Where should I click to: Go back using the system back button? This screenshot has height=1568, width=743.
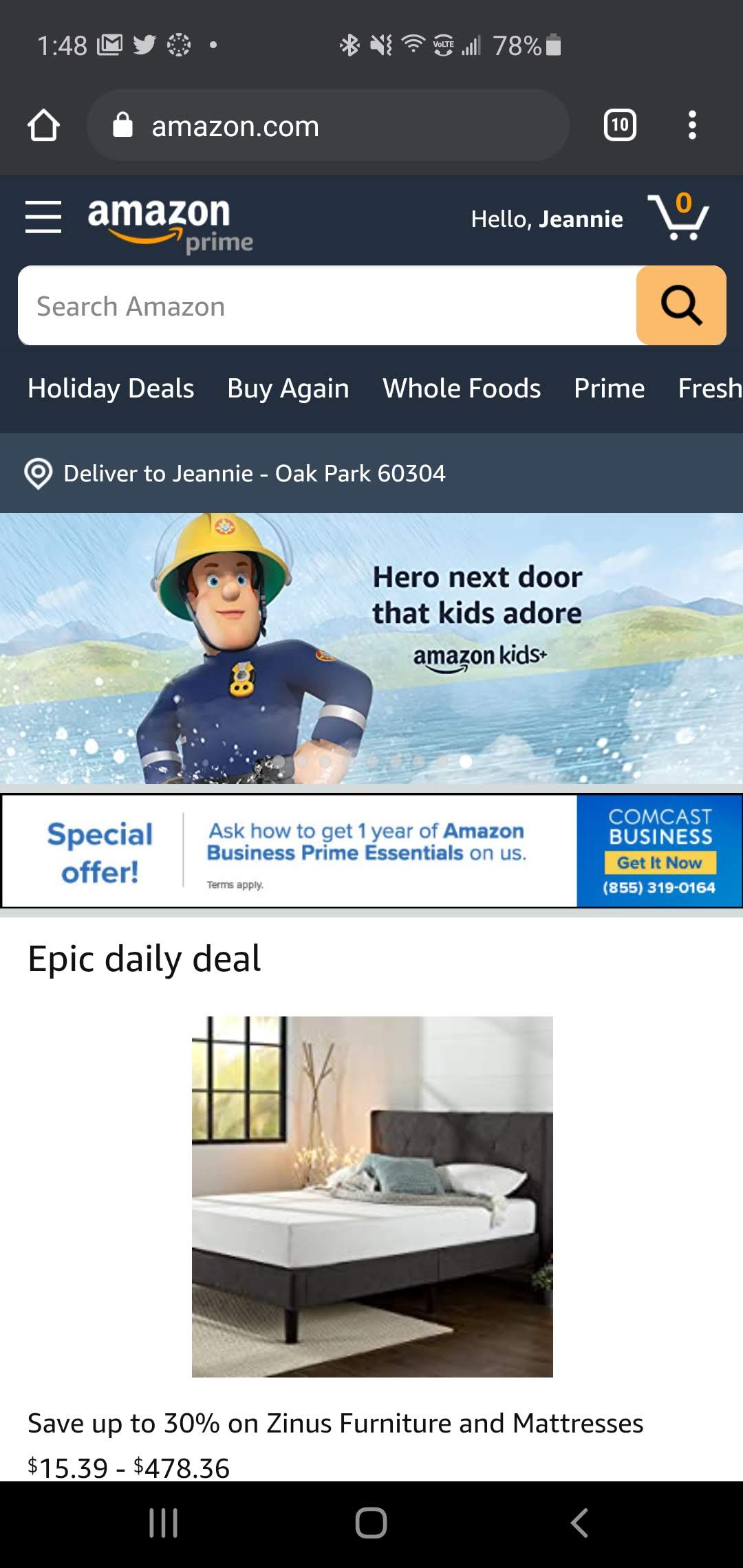(x=580, y=1523)
